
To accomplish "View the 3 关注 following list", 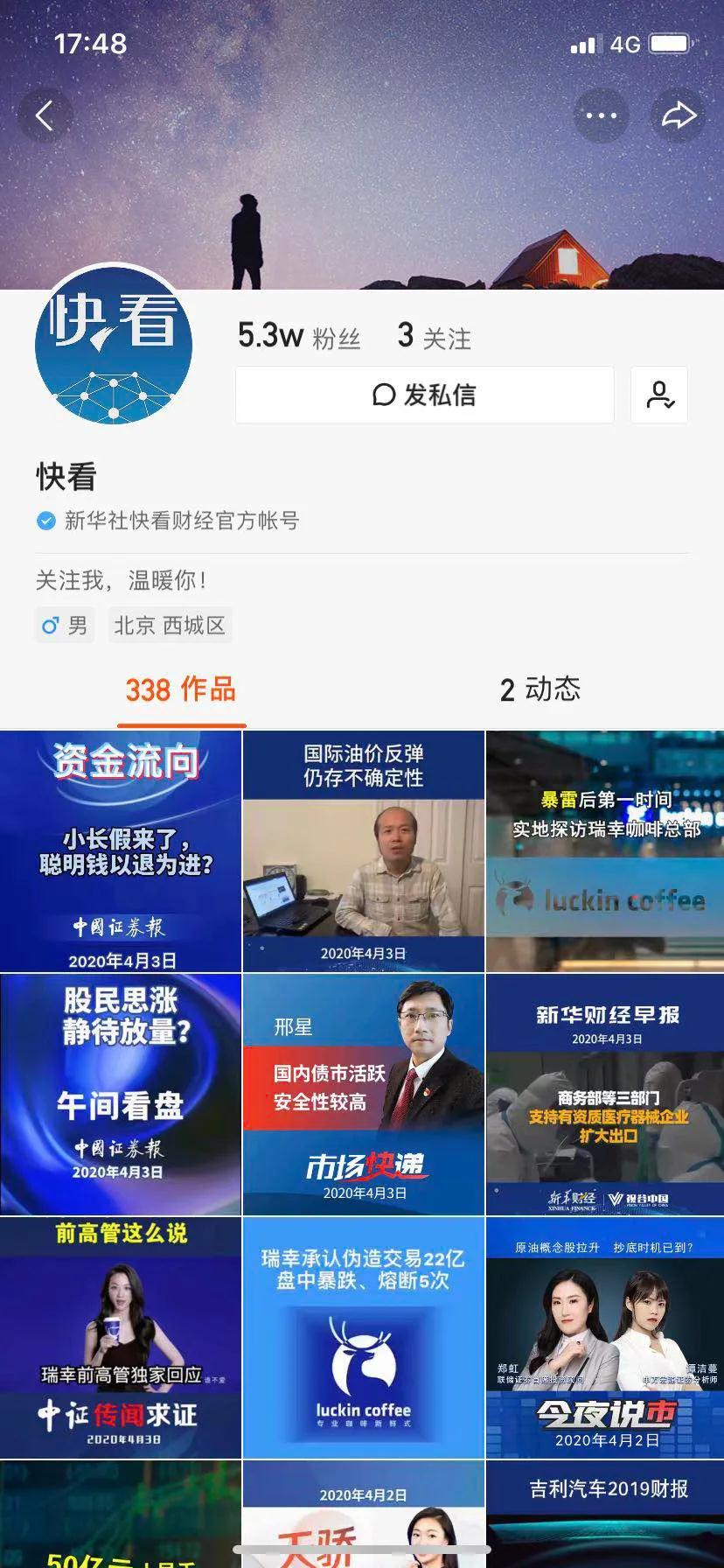I will [434, 336].
